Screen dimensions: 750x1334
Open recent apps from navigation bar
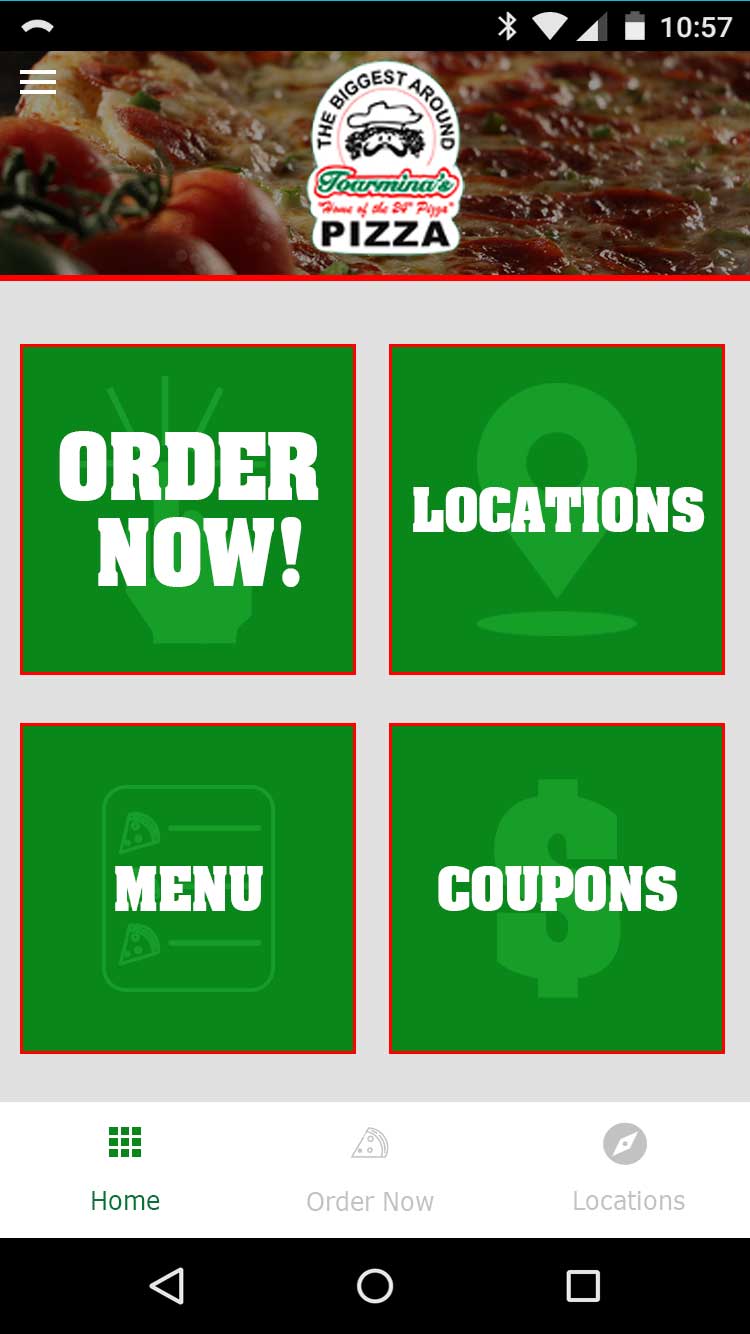[583, 1286]
